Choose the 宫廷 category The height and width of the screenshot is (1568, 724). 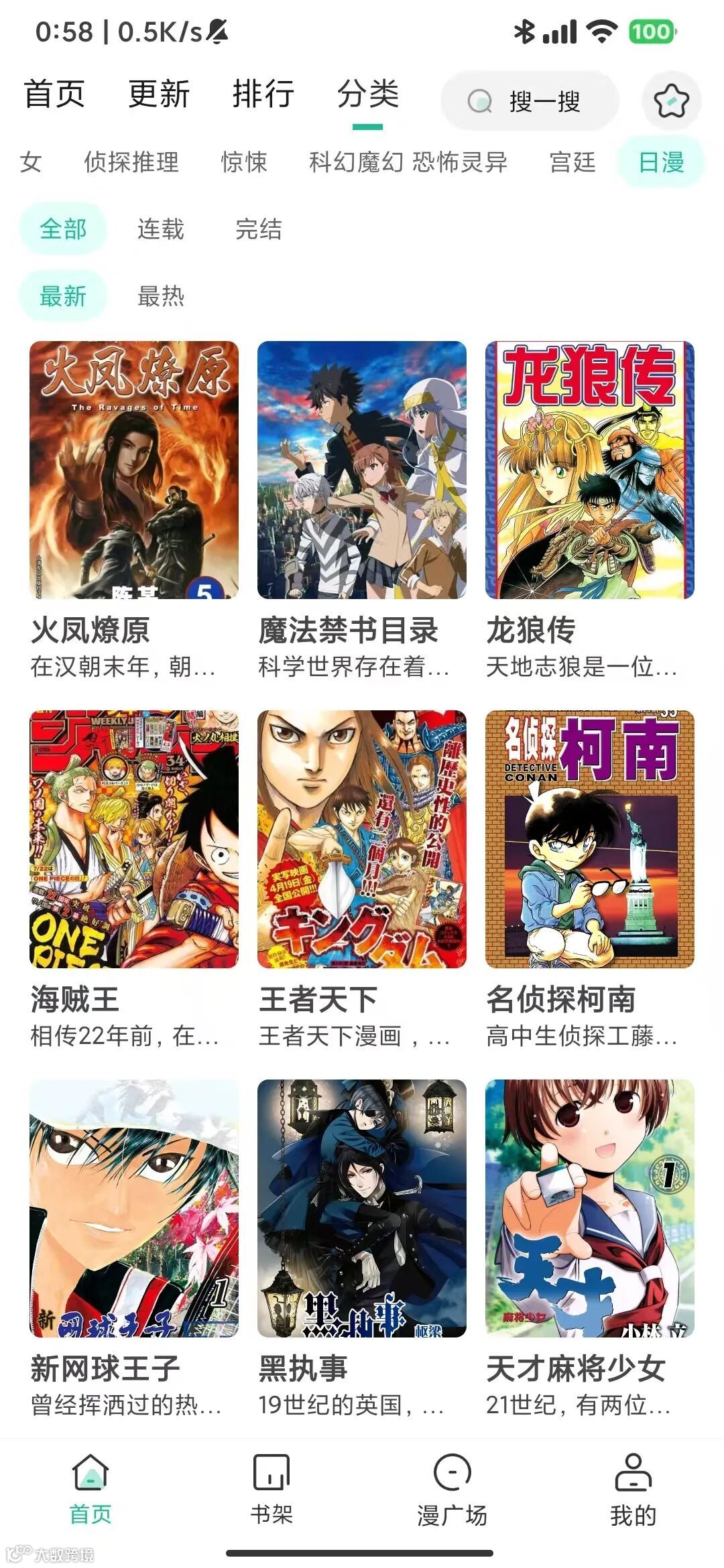572,162
